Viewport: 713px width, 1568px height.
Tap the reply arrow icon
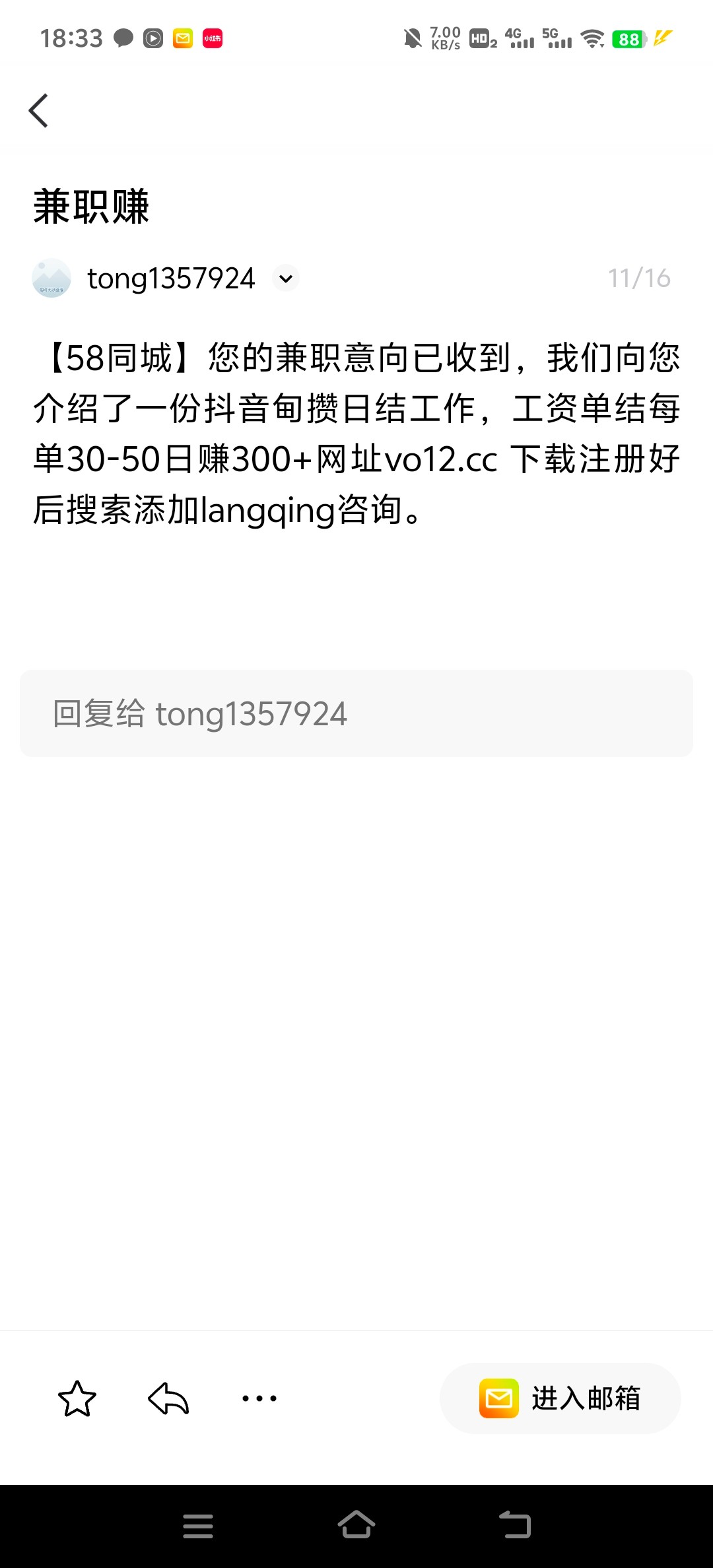point(167,1397)
